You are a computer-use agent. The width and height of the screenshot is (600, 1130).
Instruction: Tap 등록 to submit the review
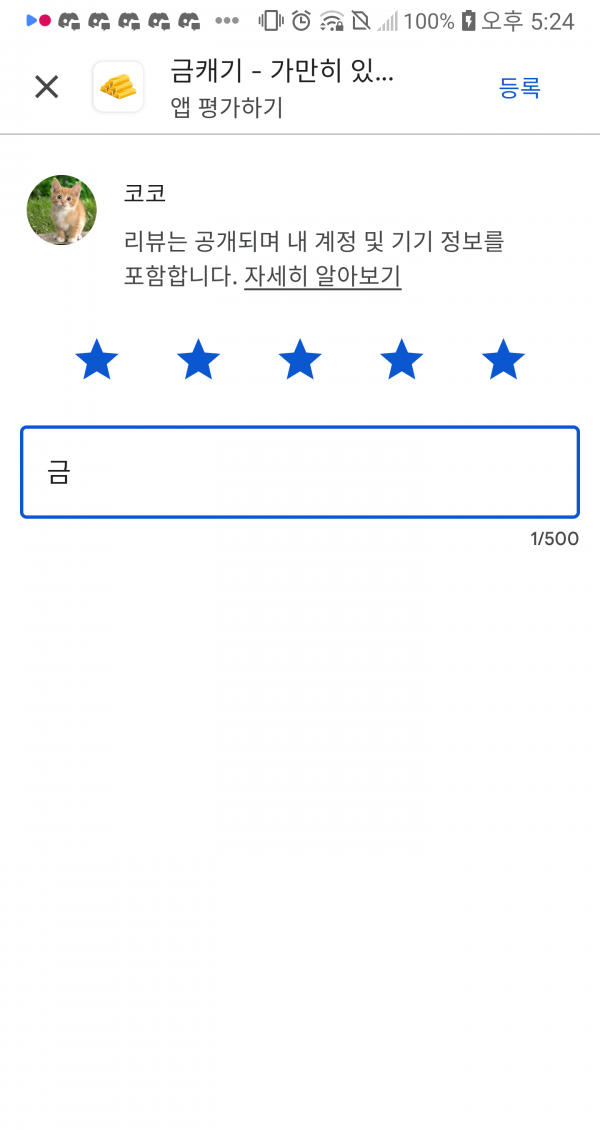tap(519, 88)
